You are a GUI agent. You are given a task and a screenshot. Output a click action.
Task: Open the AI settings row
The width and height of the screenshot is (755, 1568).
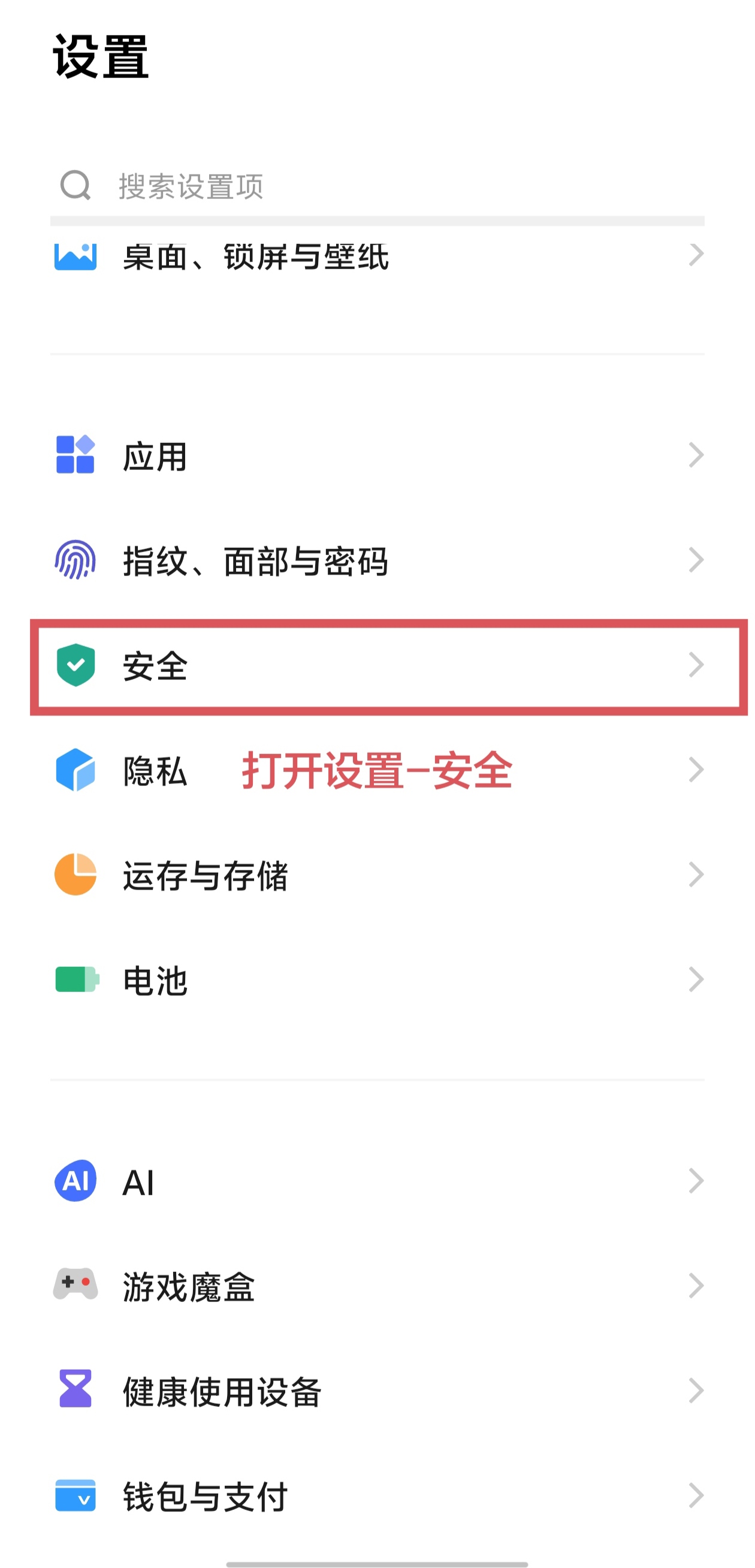tap(377, 1181)
